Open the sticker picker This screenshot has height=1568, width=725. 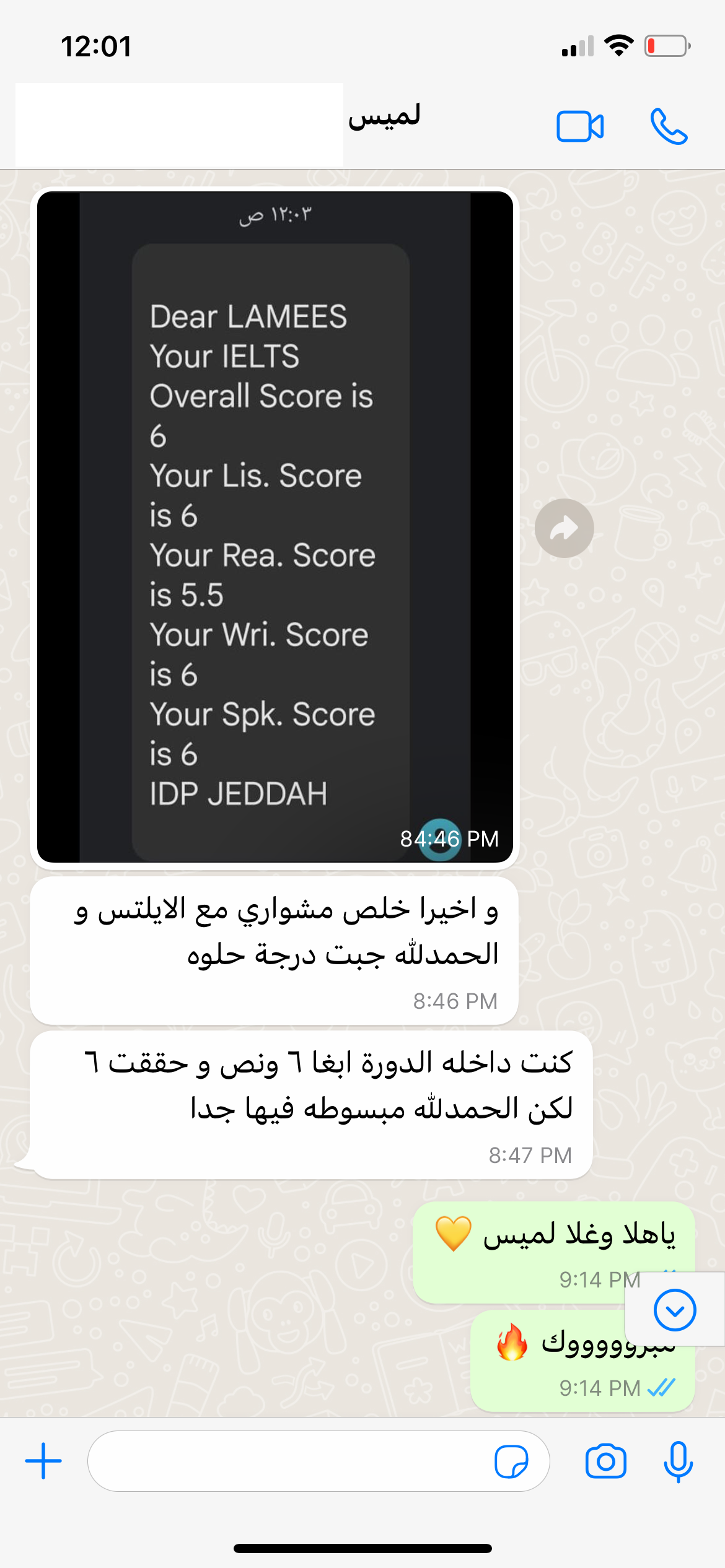[511, 1461]
